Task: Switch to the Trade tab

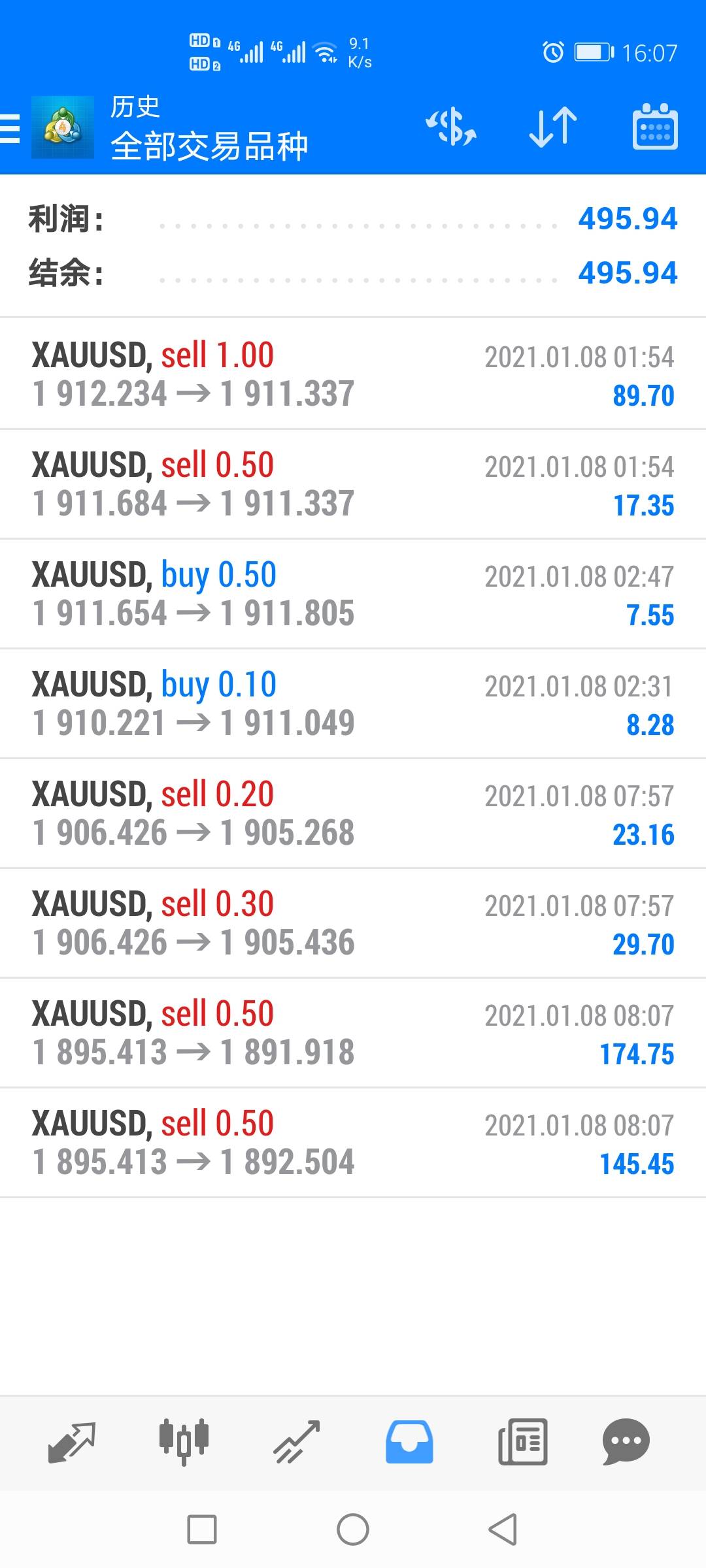Action: pos(297,1442)
